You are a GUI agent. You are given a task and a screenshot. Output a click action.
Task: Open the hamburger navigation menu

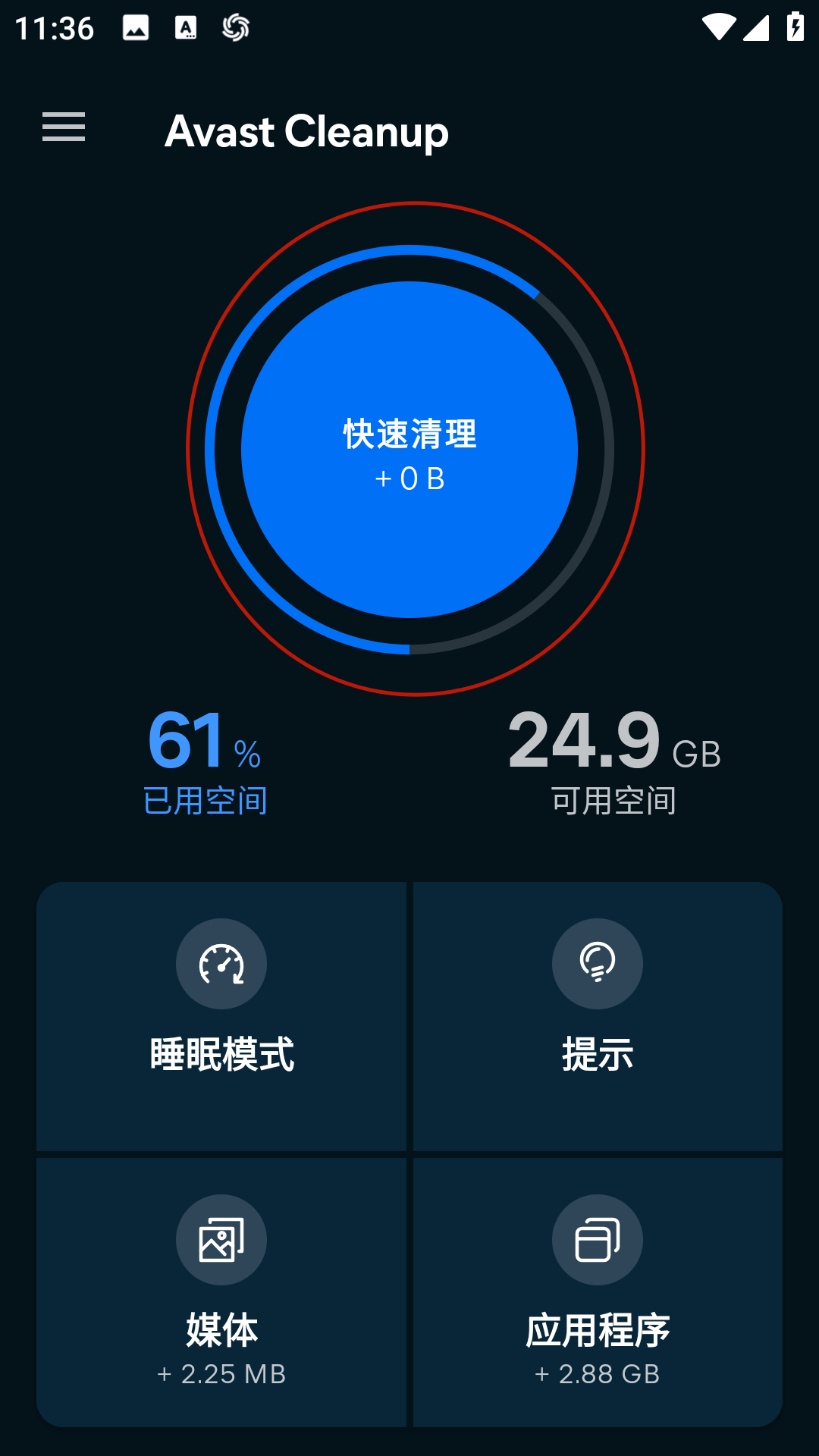pyautogui.click(x=64, y=127)
